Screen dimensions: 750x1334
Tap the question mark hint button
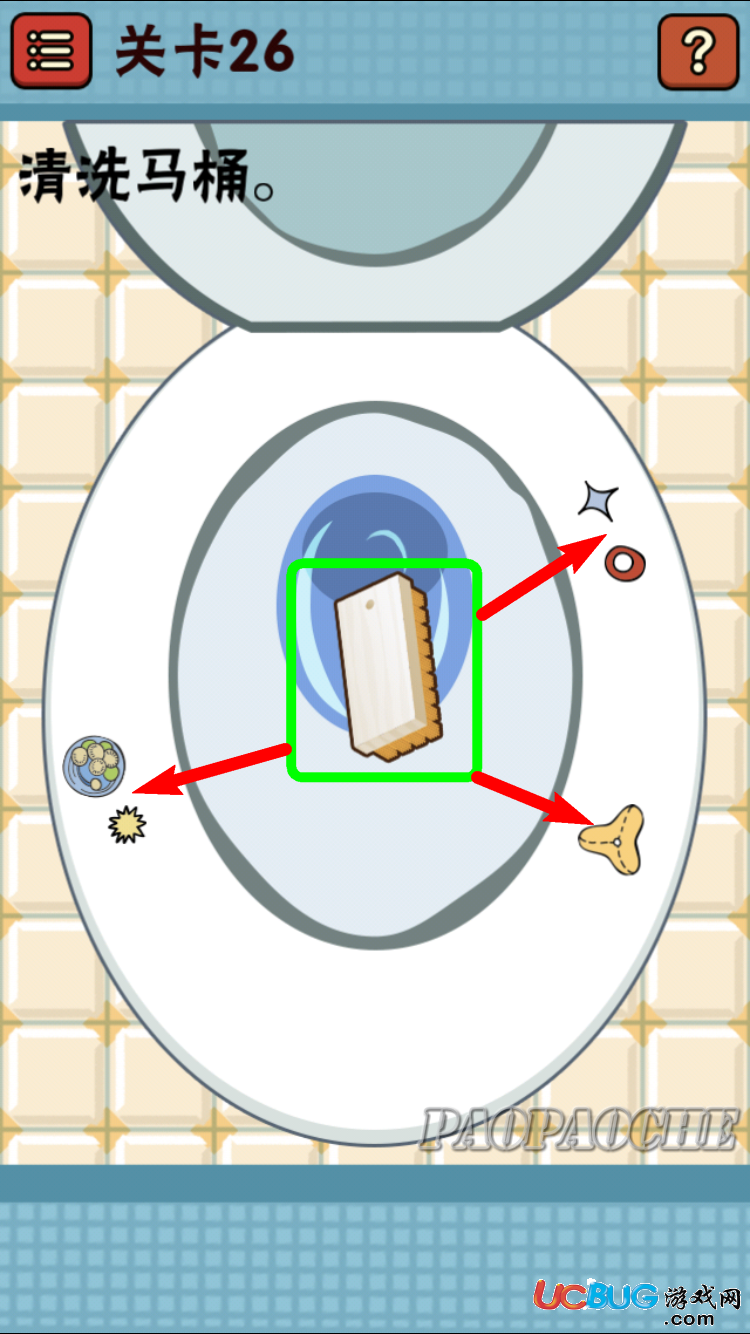click(697, 51)
